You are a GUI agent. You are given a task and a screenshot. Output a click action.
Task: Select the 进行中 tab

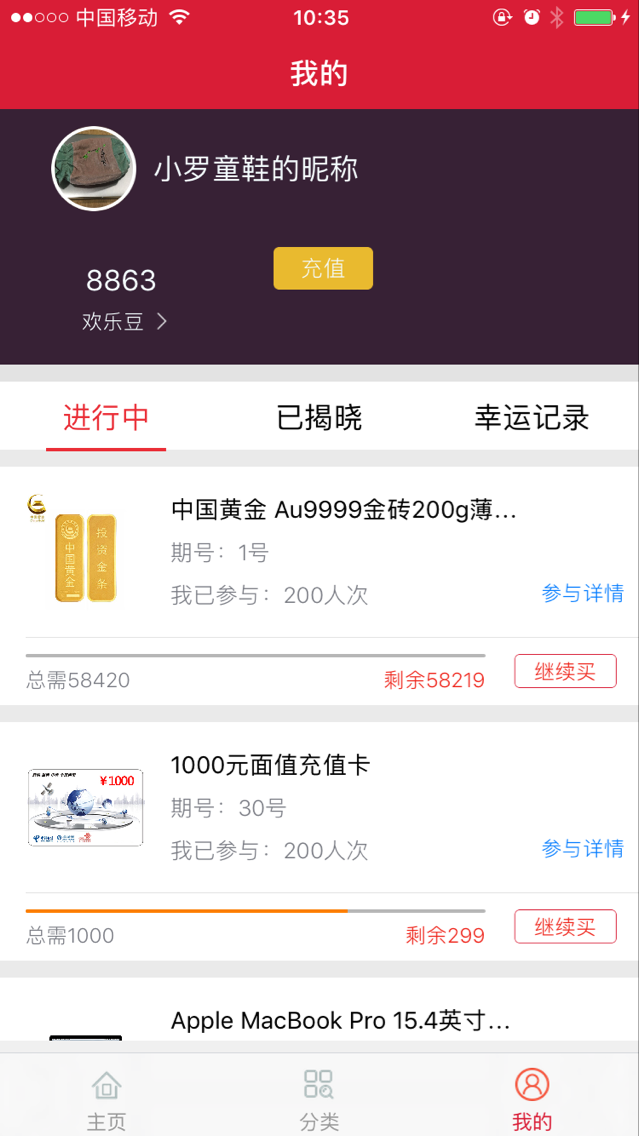[106, 418]
